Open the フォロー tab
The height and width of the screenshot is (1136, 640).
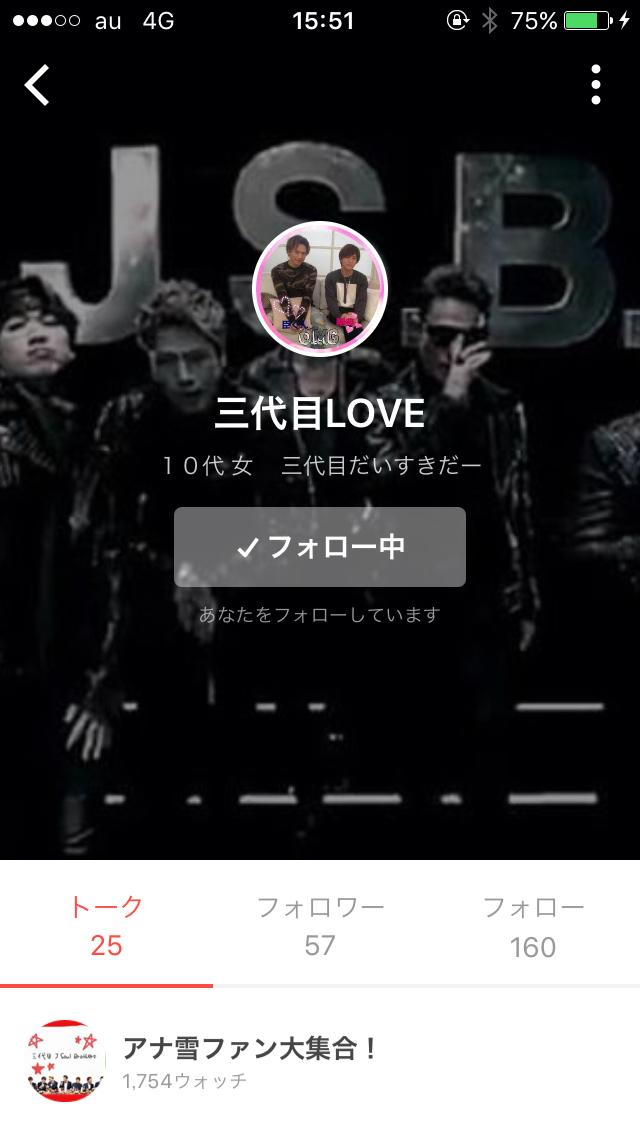tap(533, 925)
